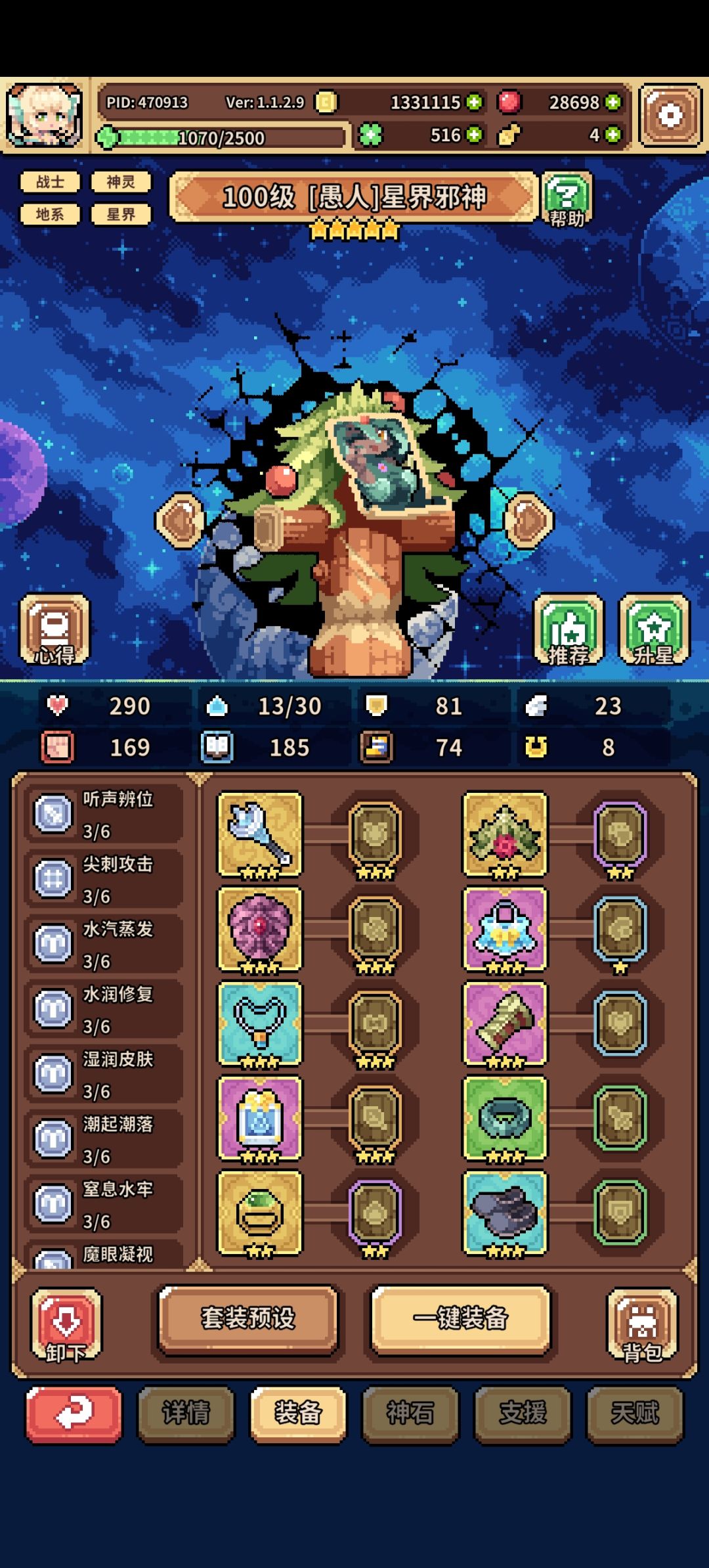709x1568 pixels.
Task: Open the equipped staff weapon slot
Action: point(260,834)
